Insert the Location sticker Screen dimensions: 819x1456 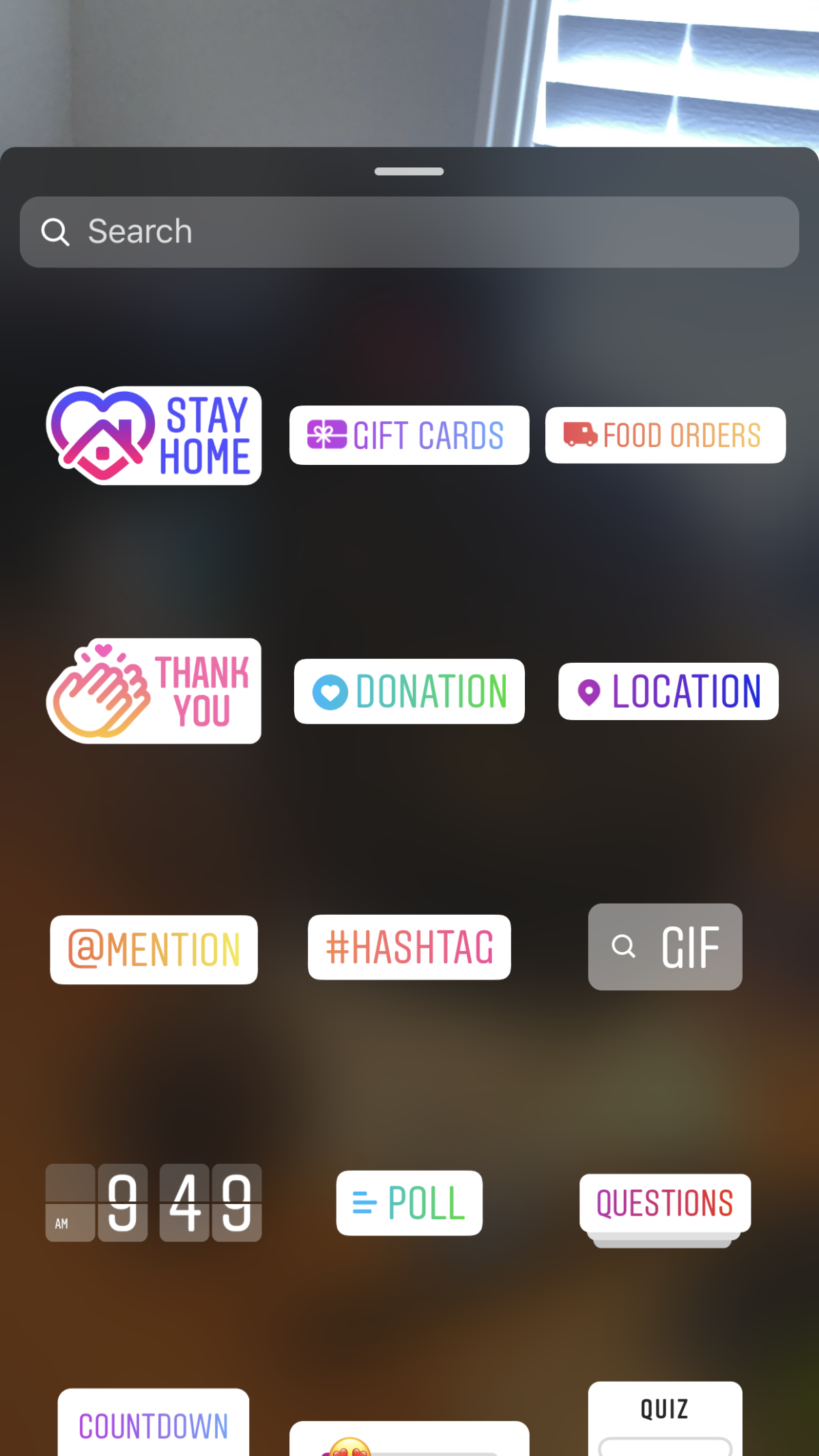coord(667,691)
